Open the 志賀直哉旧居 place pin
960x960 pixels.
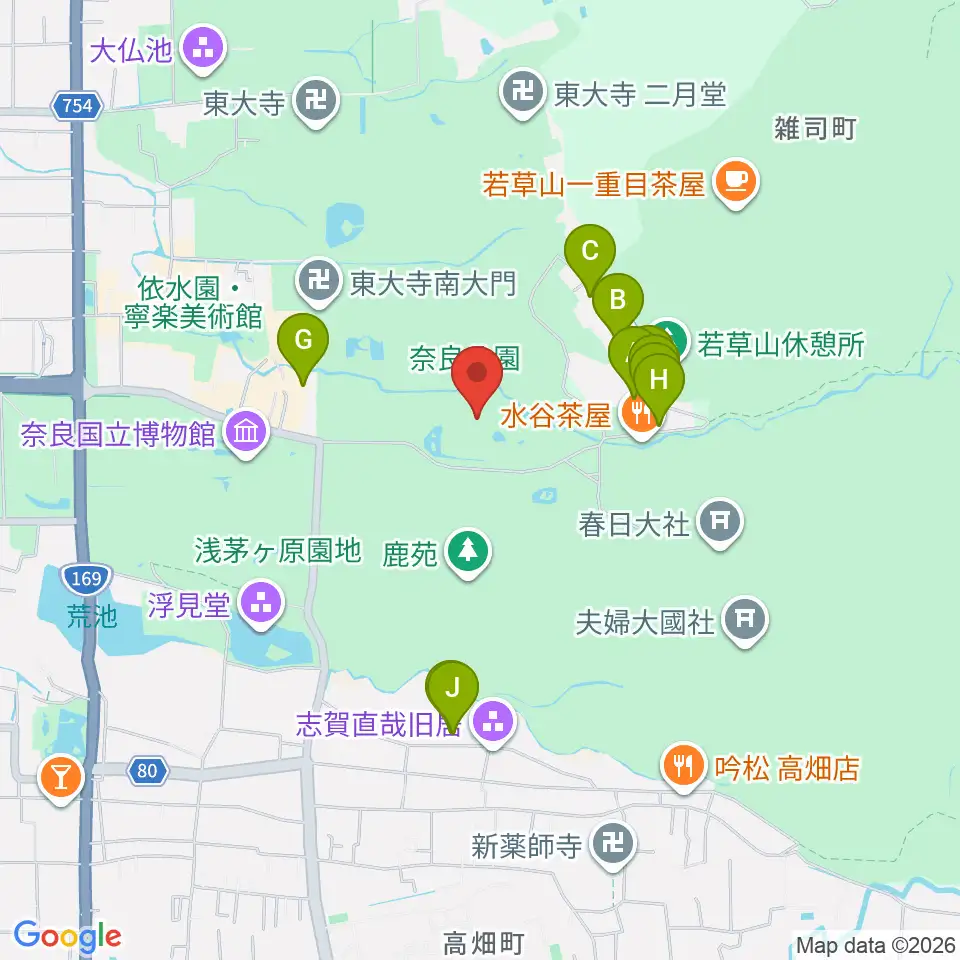click(x=493, y=722)
